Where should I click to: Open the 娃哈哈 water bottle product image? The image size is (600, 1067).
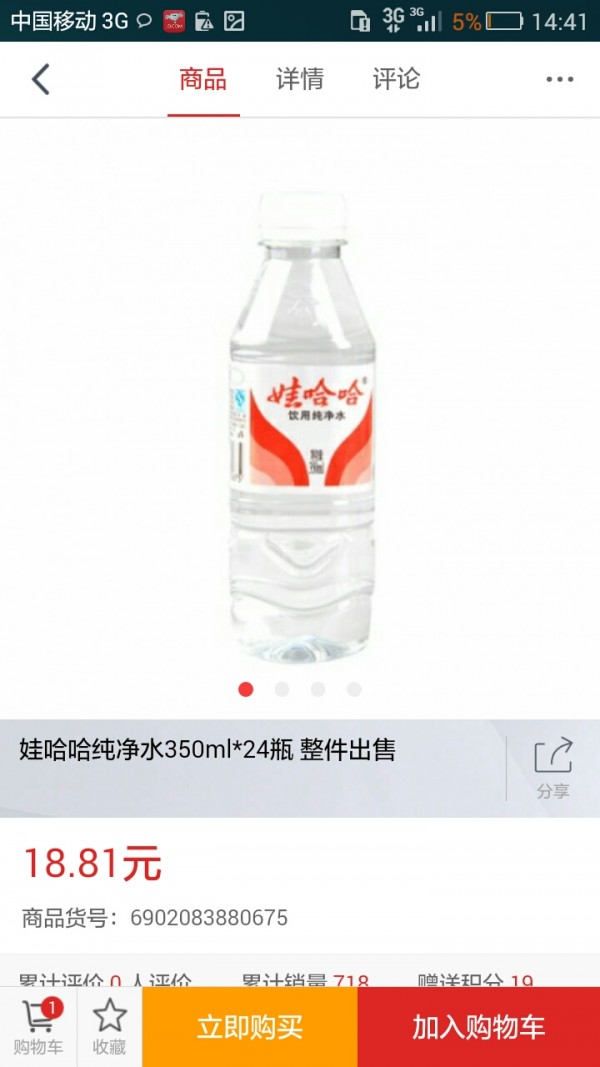(x=303, y=415)
